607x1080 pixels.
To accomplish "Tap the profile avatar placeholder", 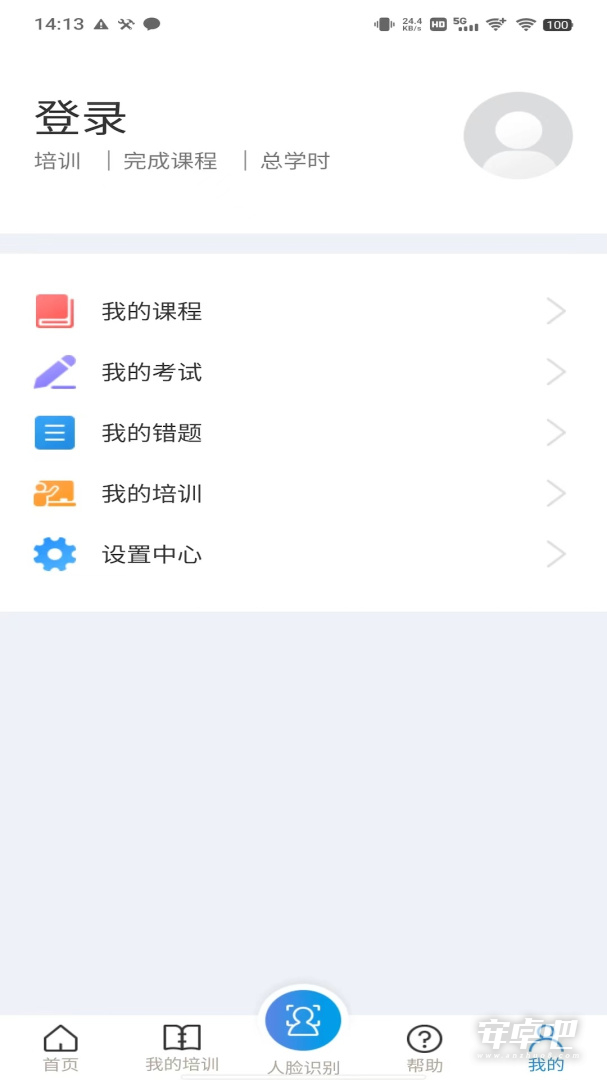I will point(518,136).
